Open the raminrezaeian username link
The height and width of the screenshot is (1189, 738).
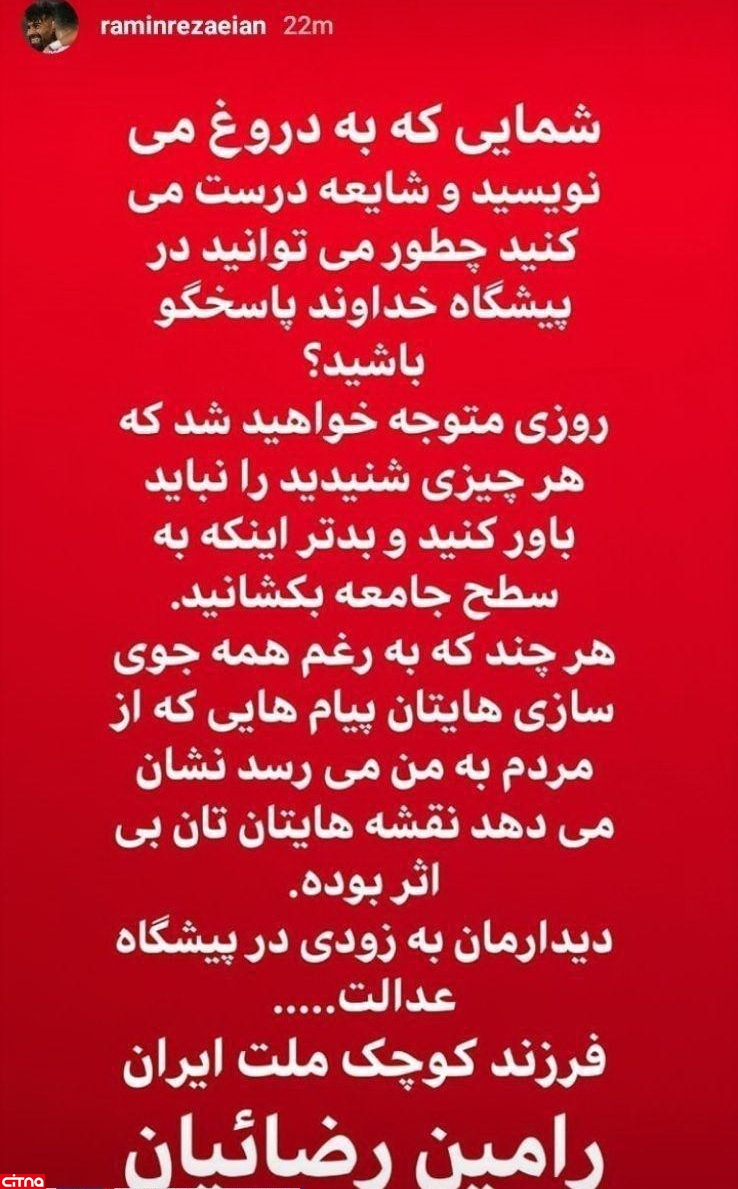click(183, 28)
